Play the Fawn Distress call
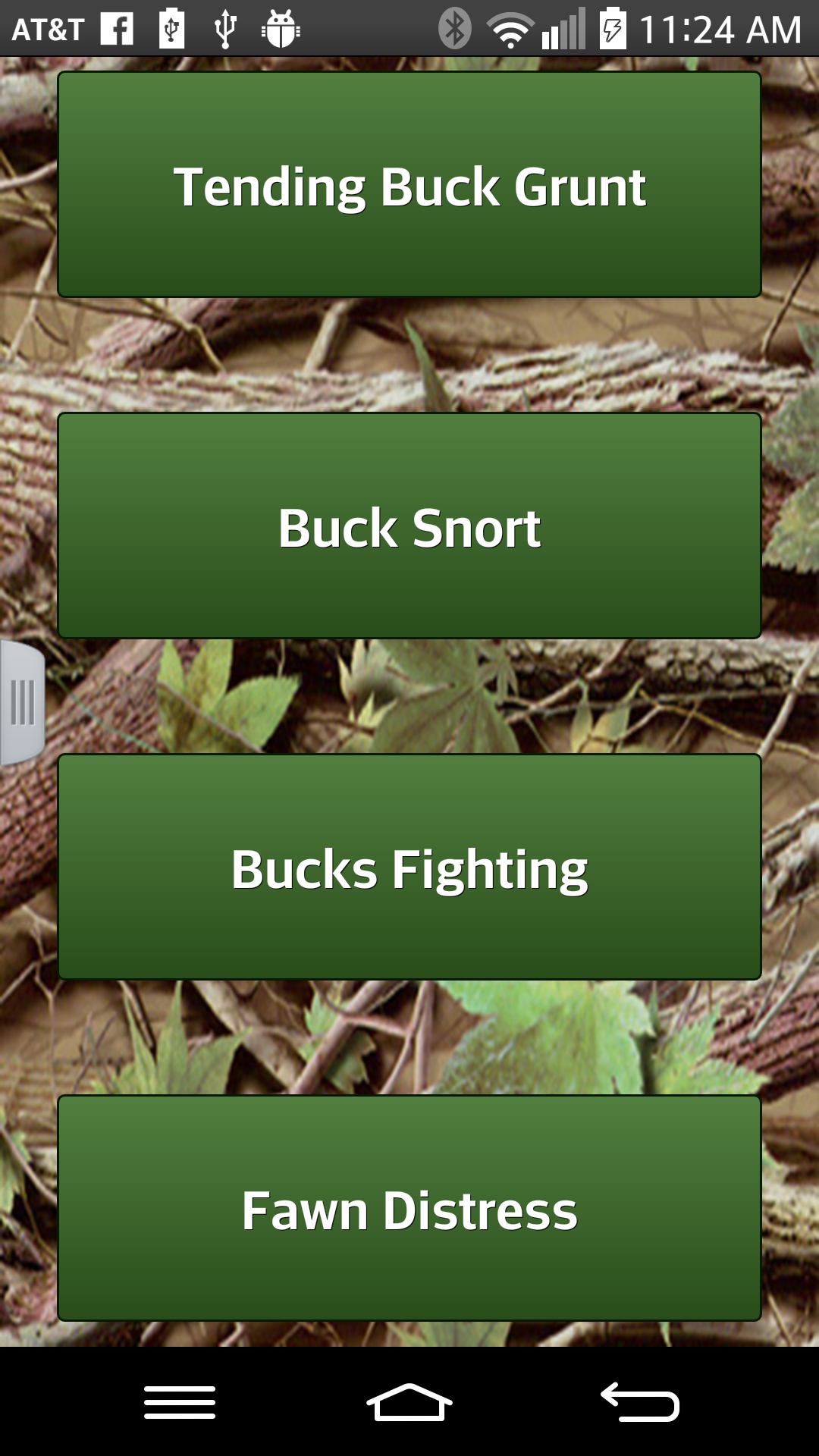The image size is (819, 1456). point(409,1208)
